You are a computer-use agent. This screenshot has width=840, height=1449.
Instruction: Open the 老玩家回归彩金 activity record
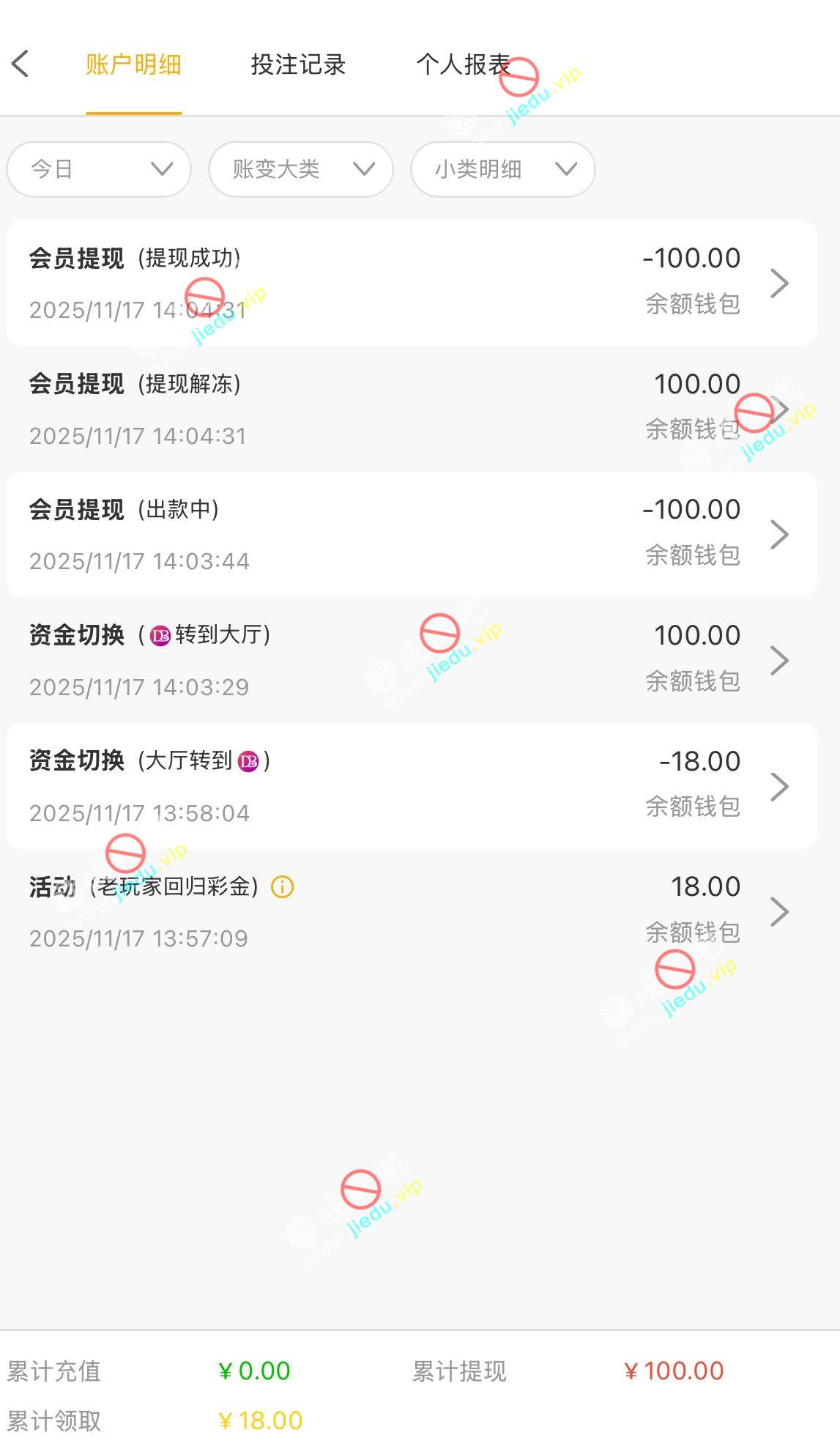410,912
